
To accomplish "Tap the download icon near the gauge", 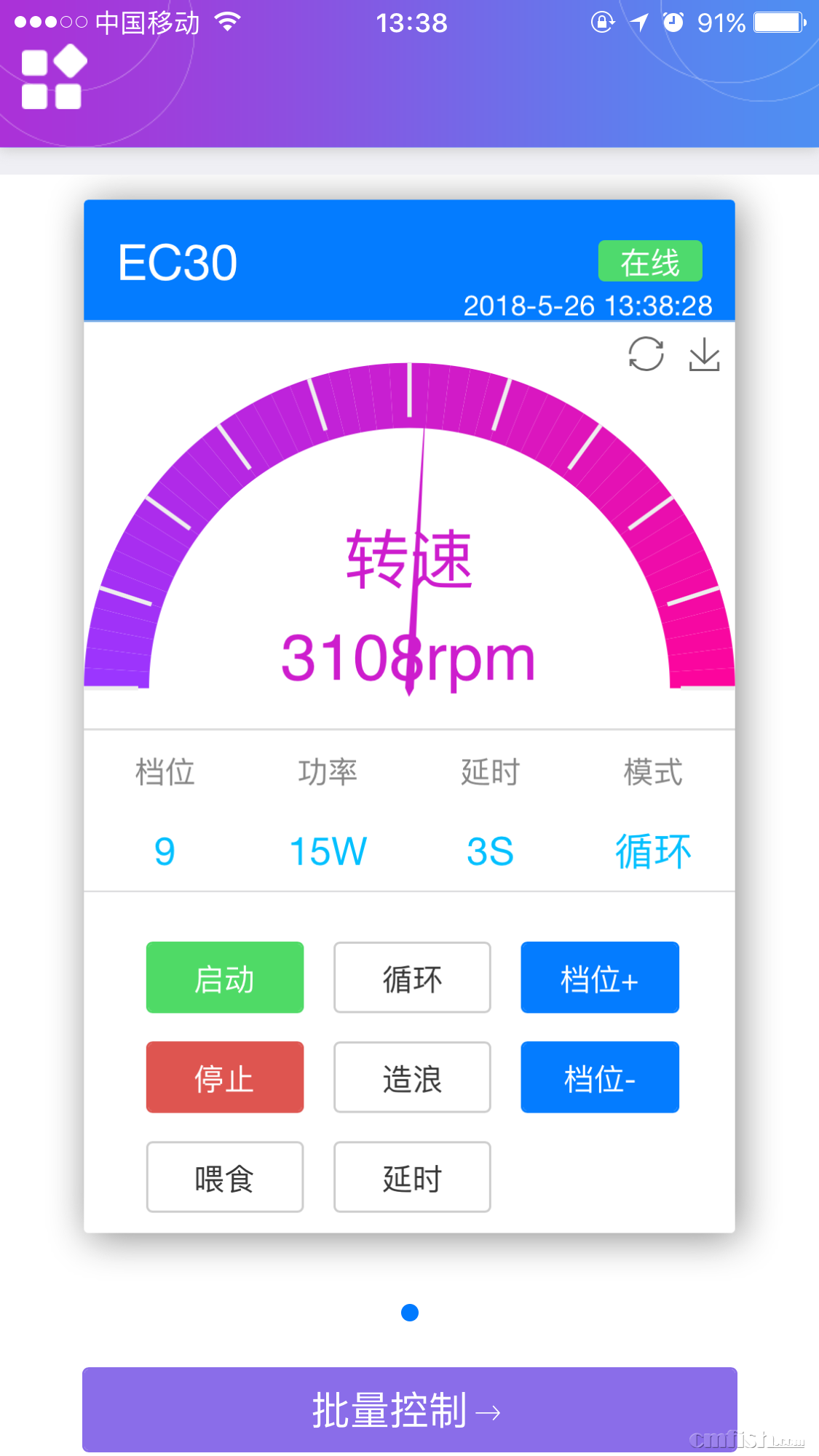I will coord(703,354).
